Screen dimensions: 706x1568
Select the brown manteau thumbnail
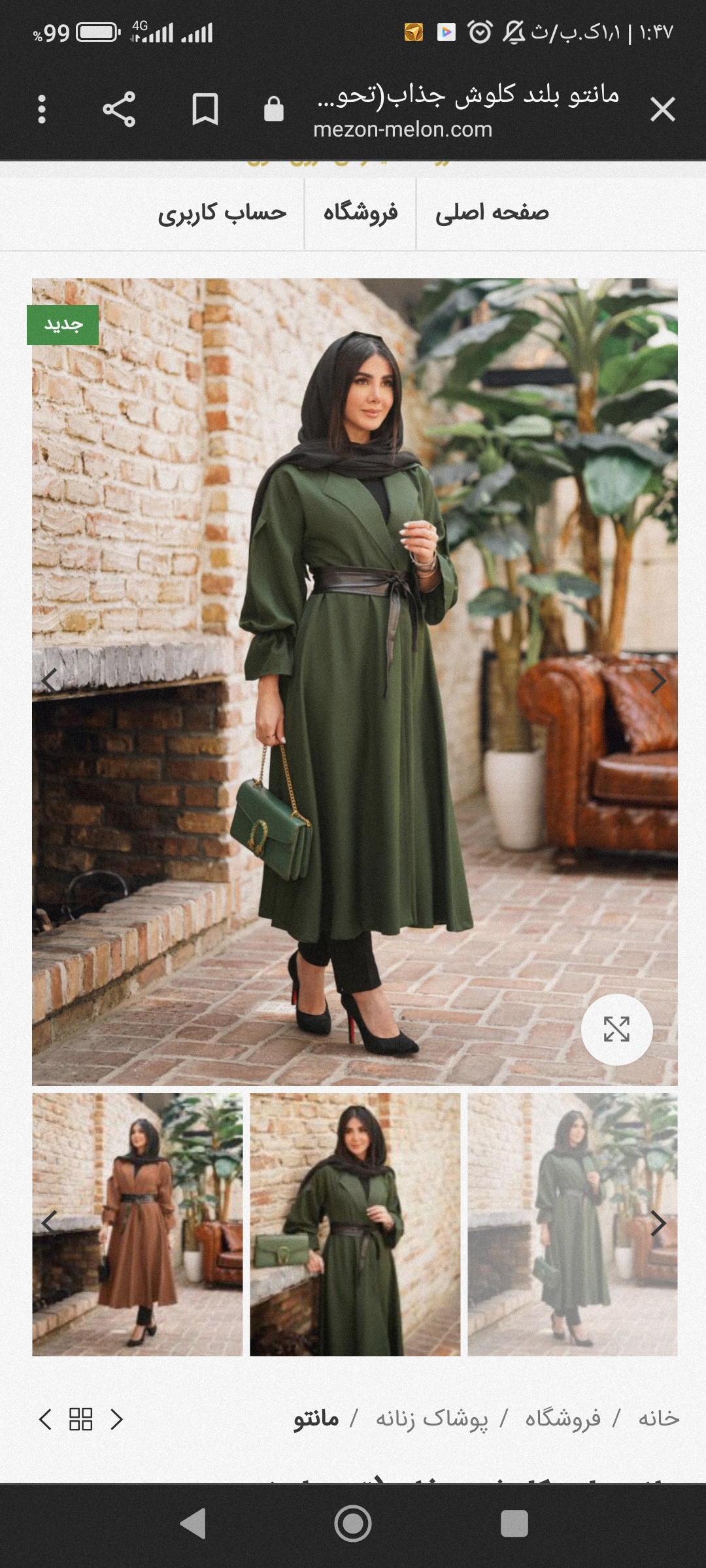(x=137, y=1224)
